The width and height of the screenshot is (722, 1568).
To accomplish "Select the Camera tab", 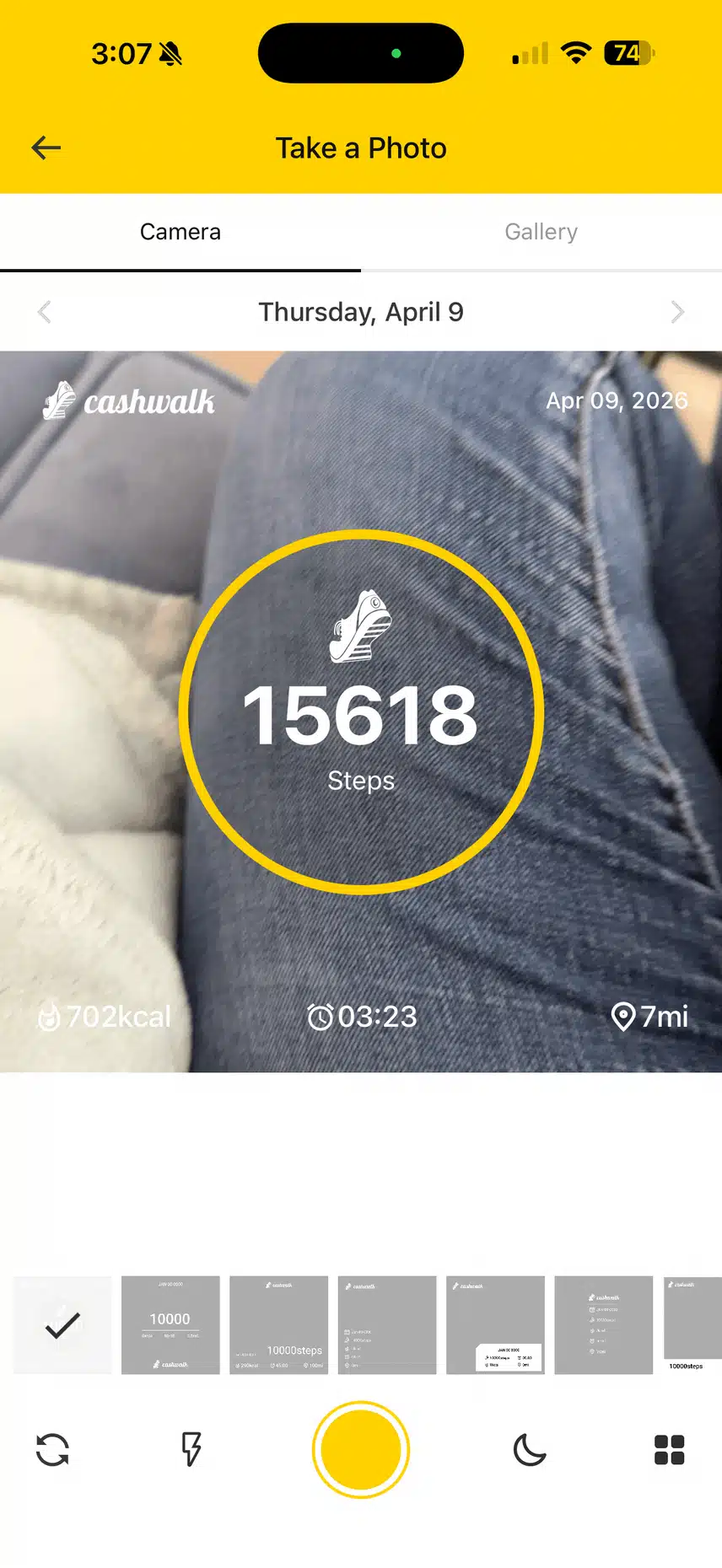I will (x=180, y=232).
